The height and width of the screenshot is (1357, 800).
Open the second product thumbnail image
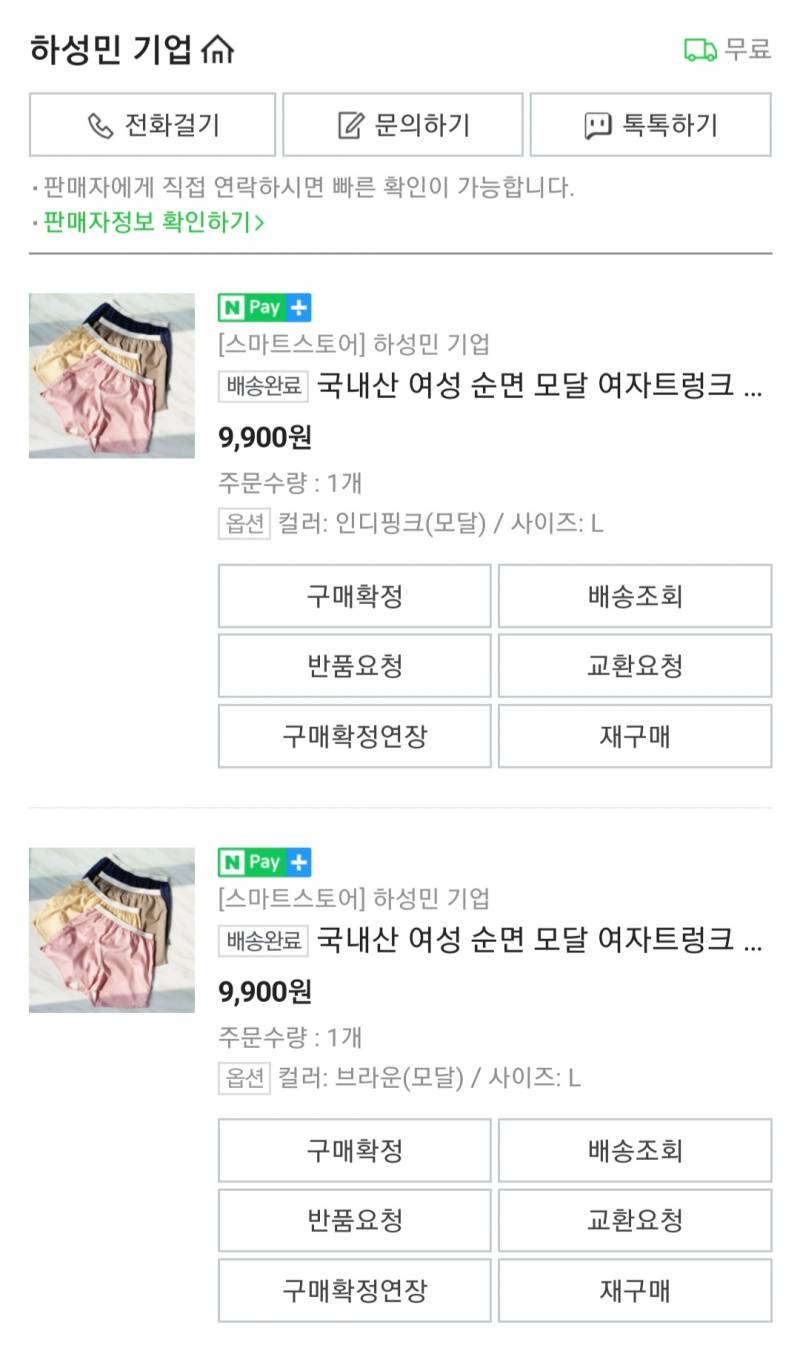click(x=109, y=930)
